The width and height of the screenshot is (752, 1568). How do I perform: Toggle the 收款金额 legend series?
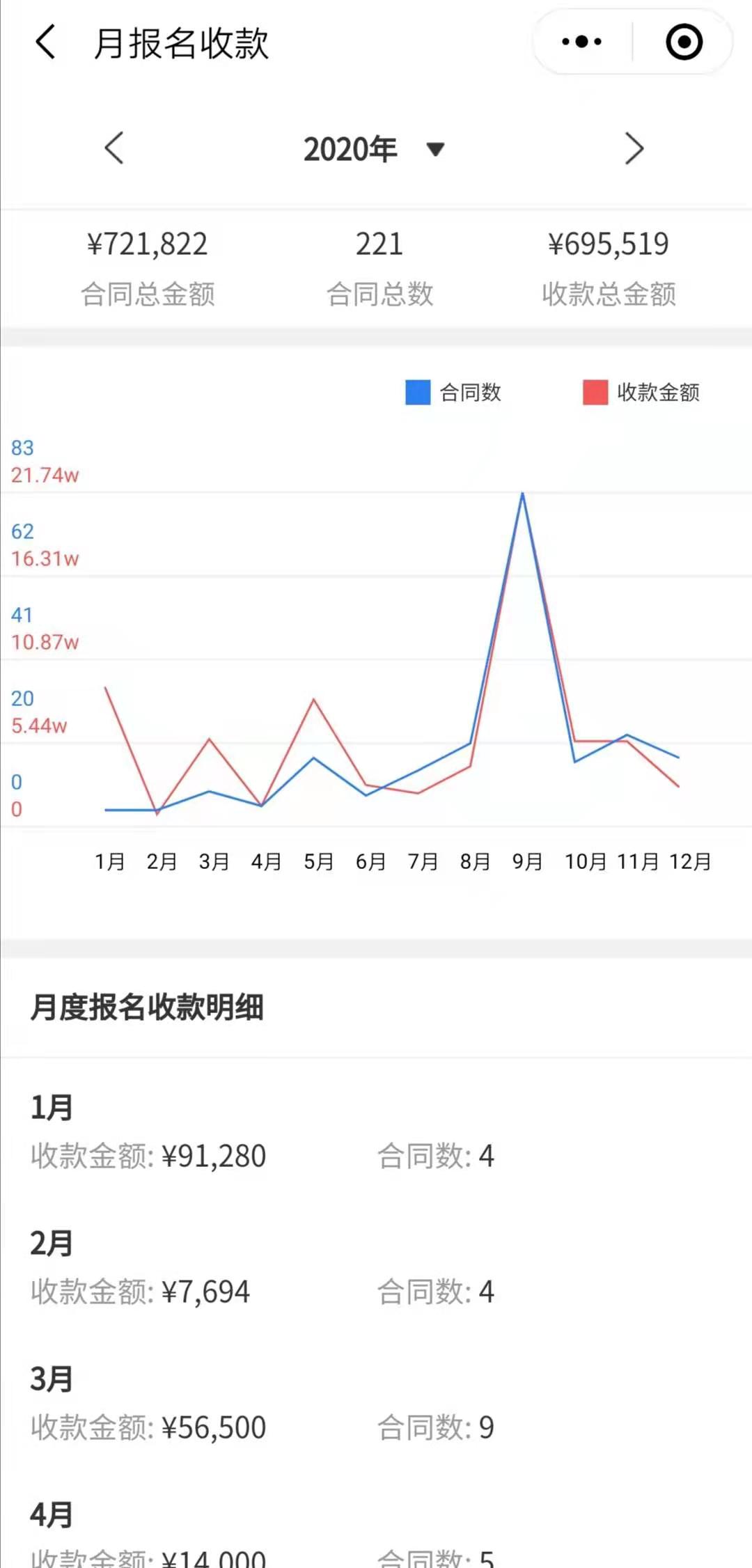pyautogui.click(x=641, y=392)
